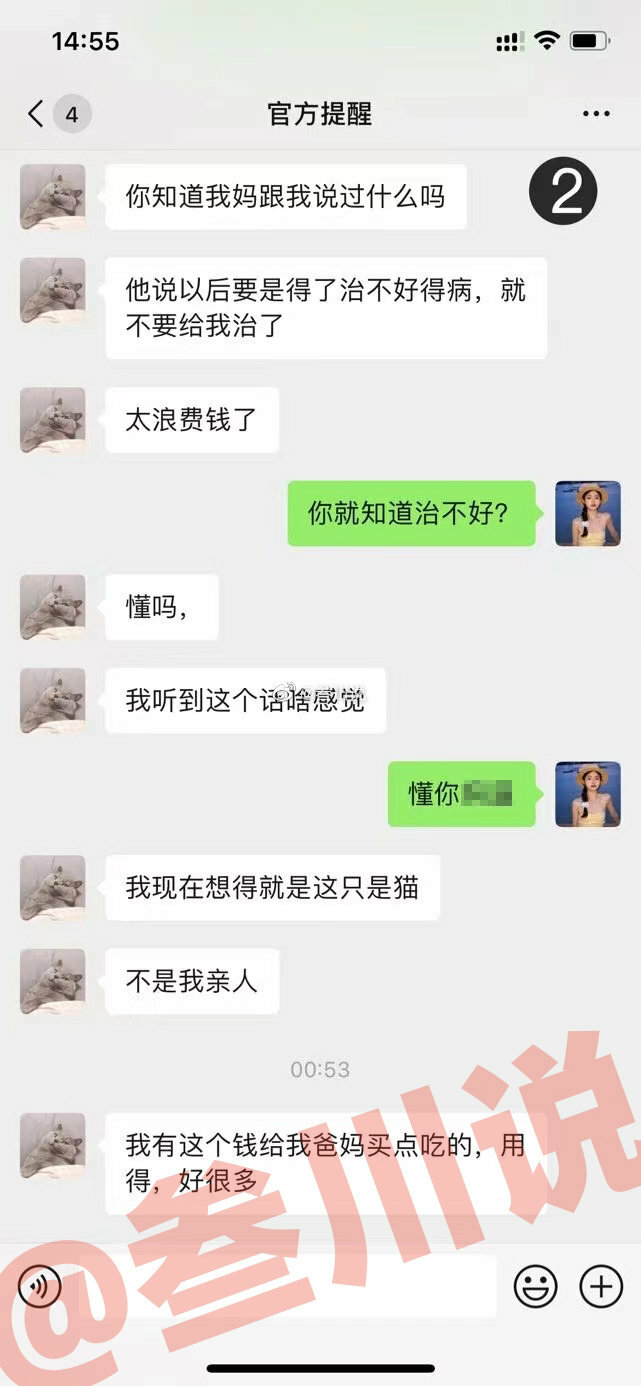
Task: Open the chat overflow menu
Action: [x=596, y=114]
